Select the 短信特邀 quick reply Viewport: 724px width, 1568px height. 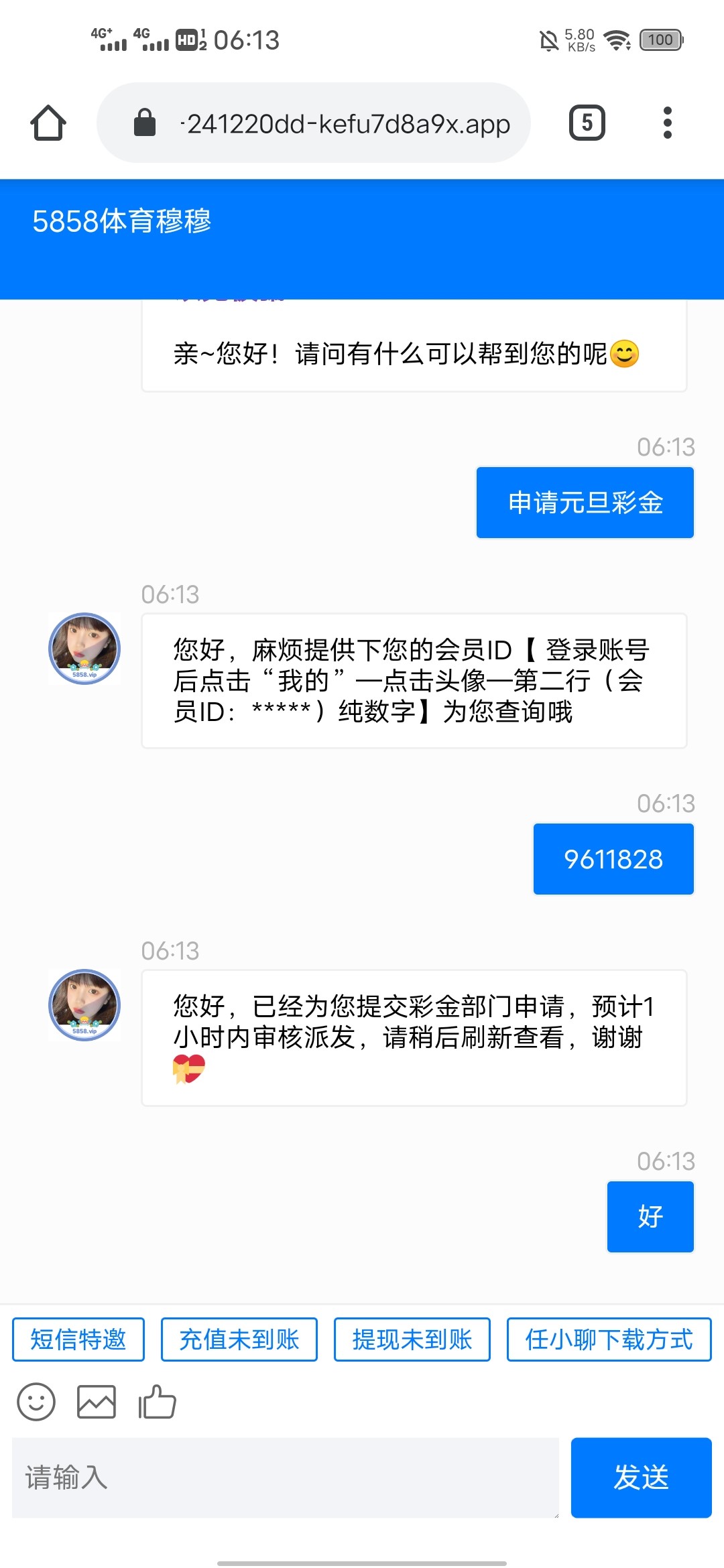tap(78, 1340)
